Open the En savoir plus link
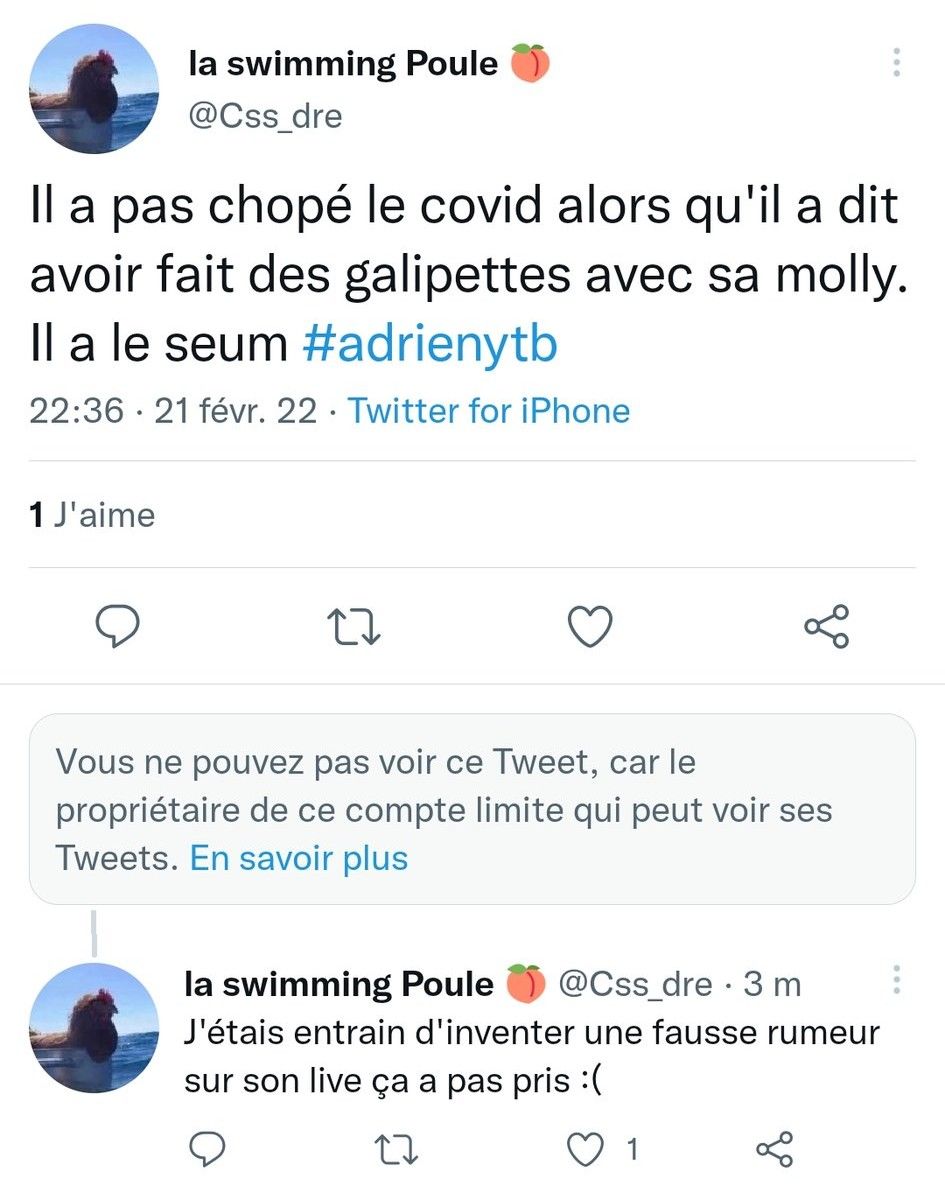The width and height of the screenshot is (945, 1189). click(x=299, y=858)
